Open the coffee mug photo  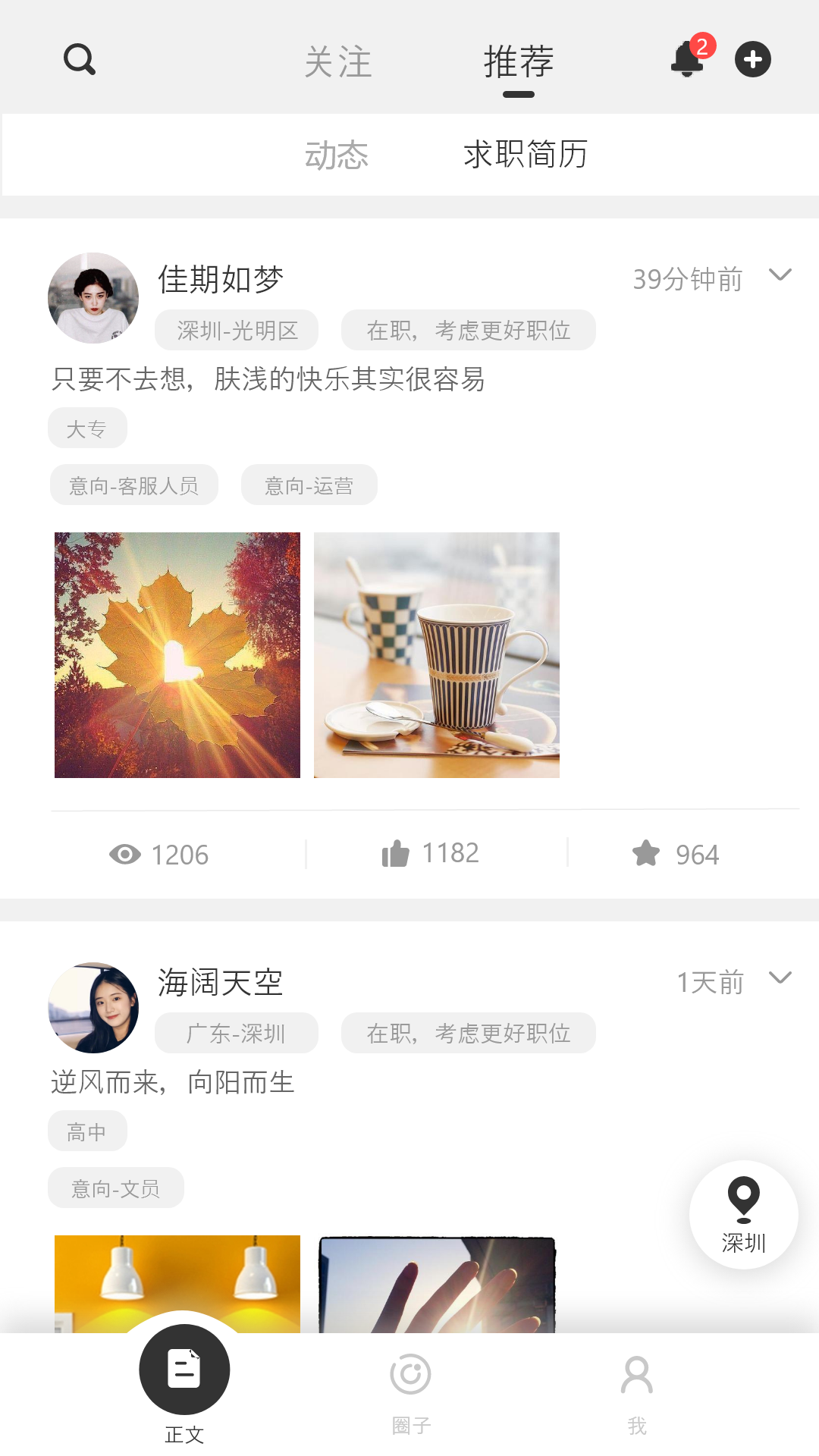point(437,655)
